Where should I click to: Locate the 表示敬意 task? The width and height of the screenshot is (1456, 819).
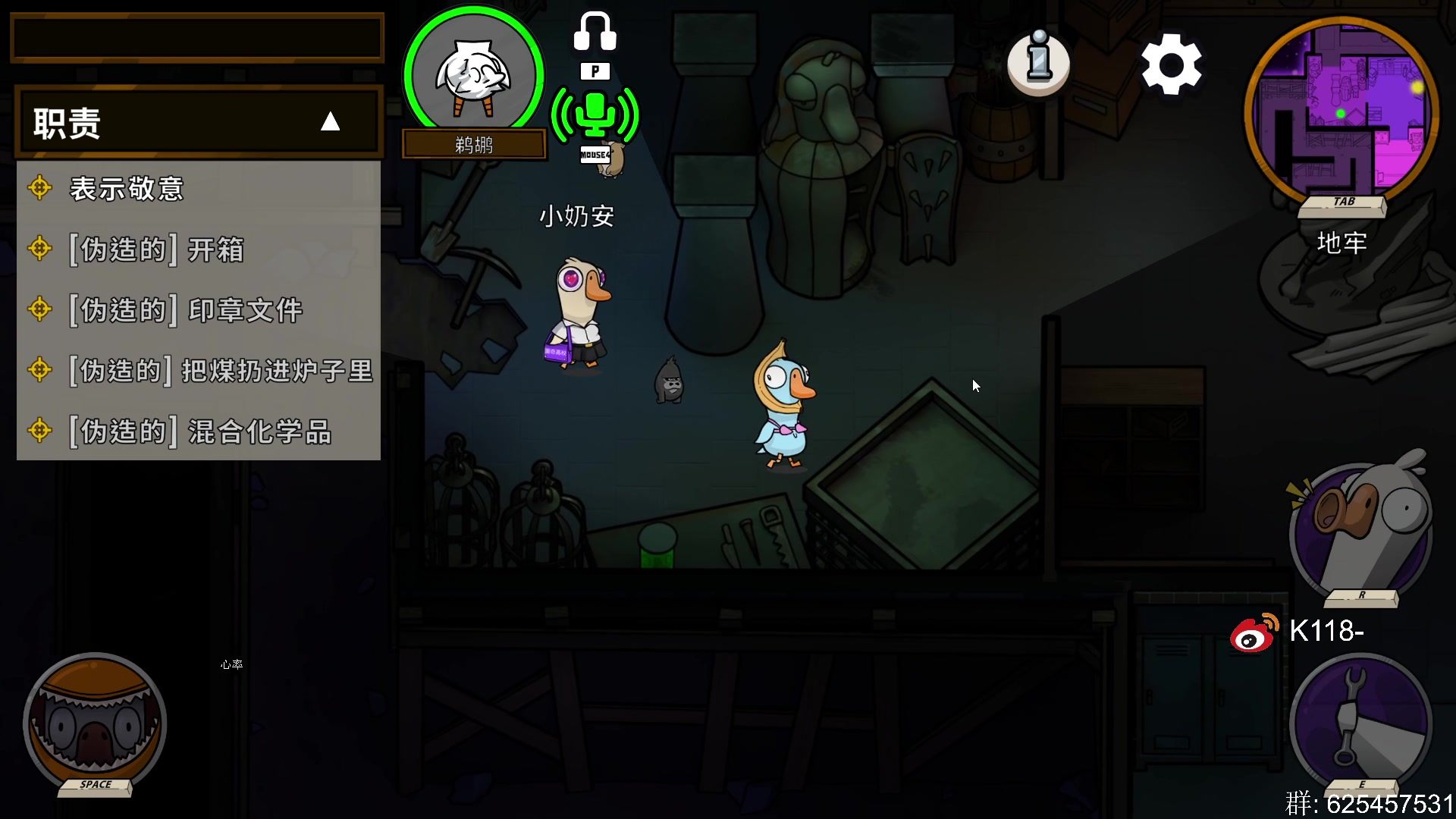click(127, 188)
